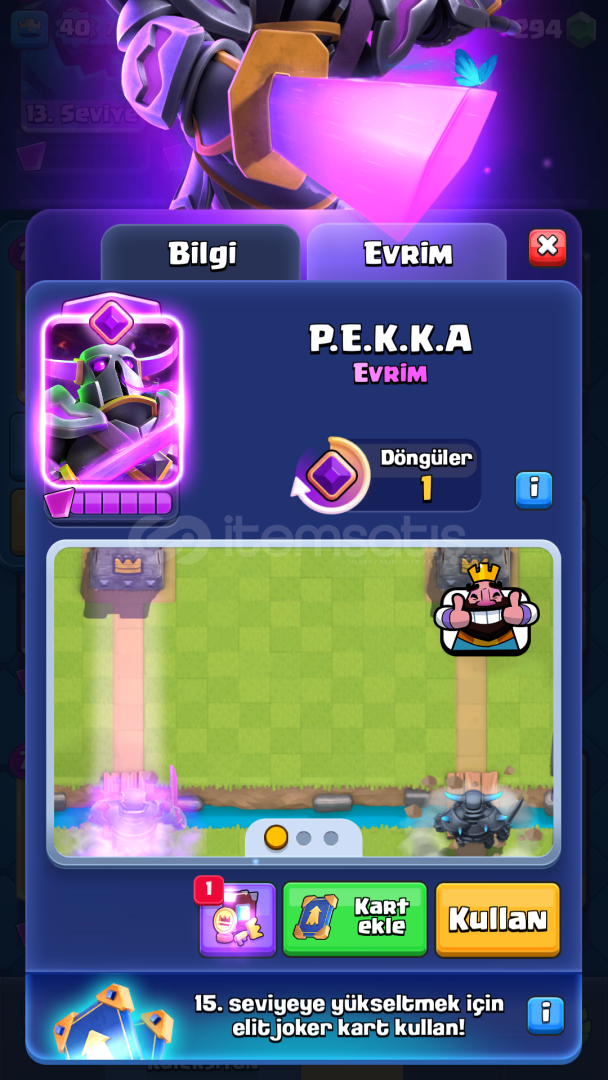Tap the Kullan button
608x1080 pixels.
click(x=498, y=919)
